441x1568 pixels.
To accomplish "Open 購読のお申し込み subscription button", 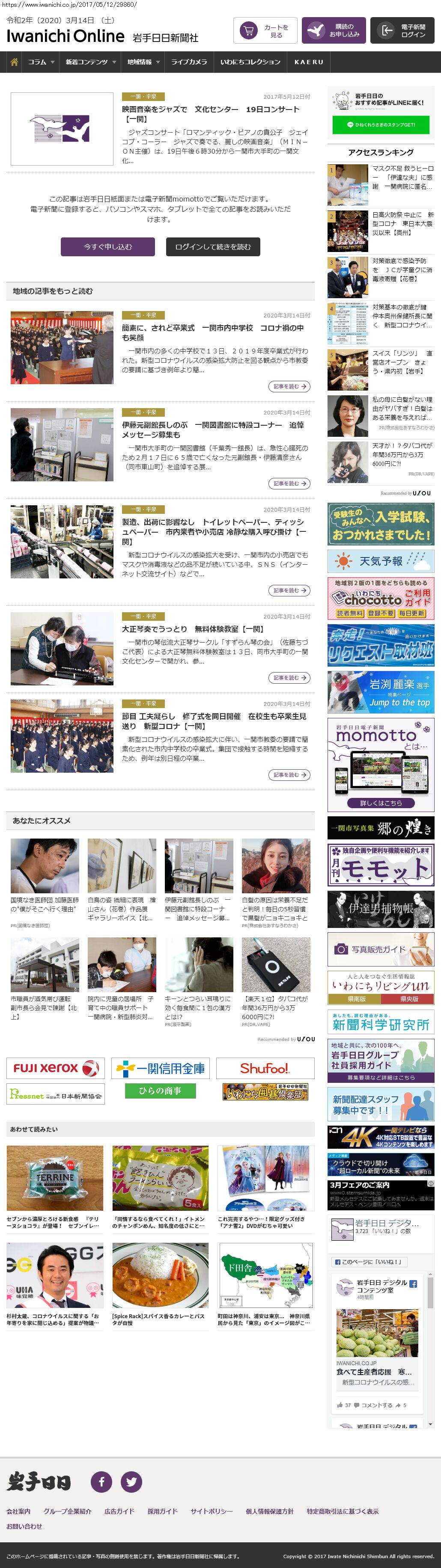I will click(333, 30).
